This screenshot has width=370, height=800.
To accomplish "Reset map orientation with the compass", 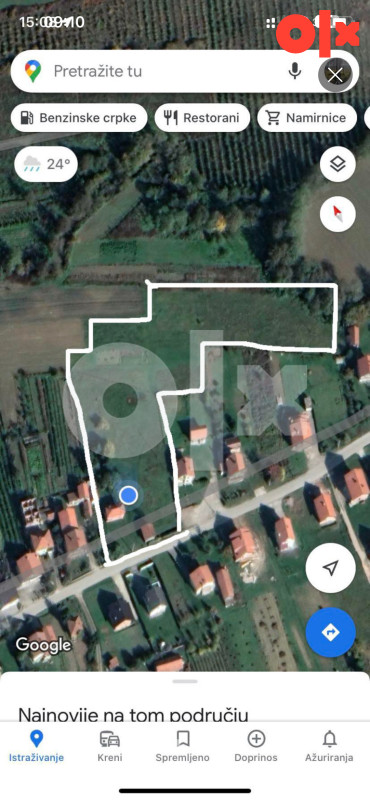I will point(337,214).
